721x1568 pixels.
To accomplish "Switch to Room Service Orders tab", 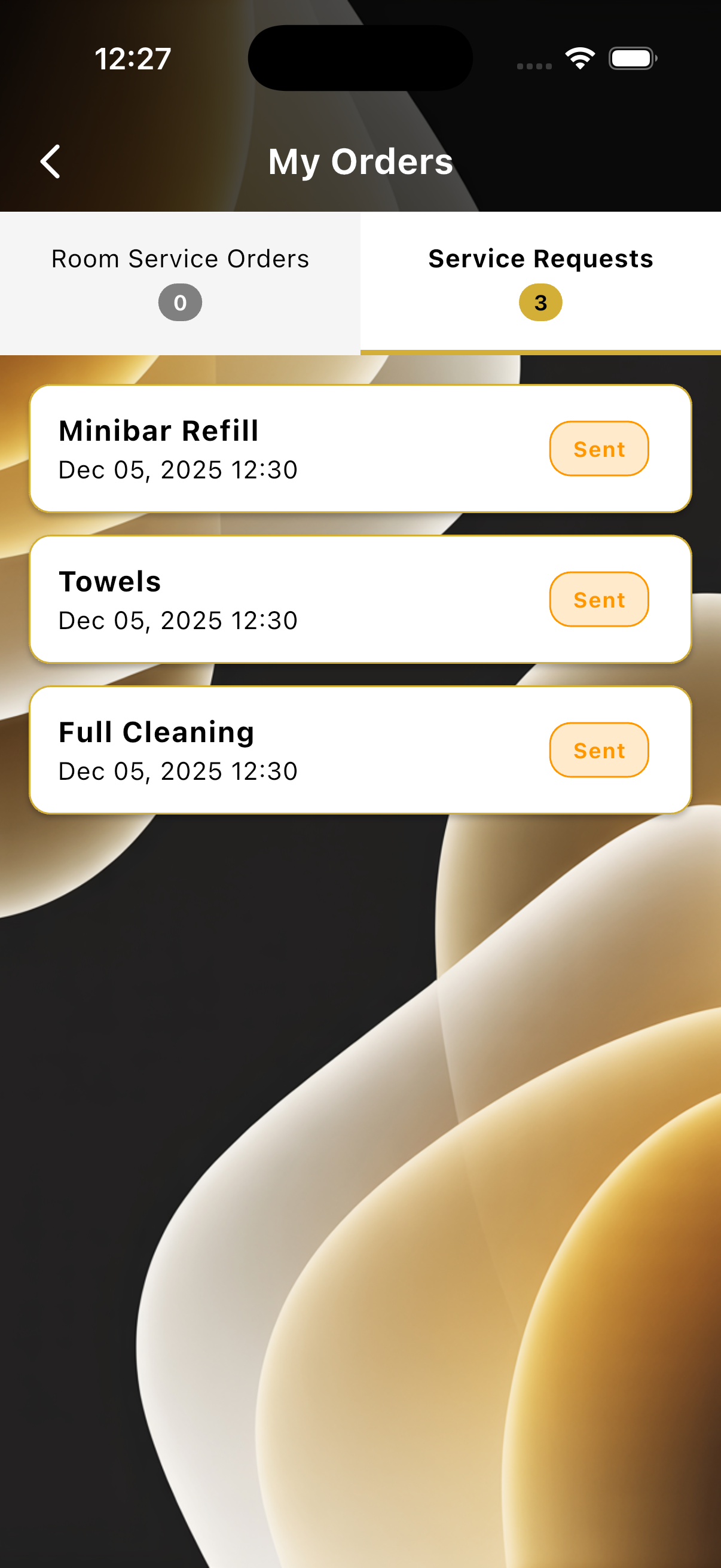I will 180,282.
